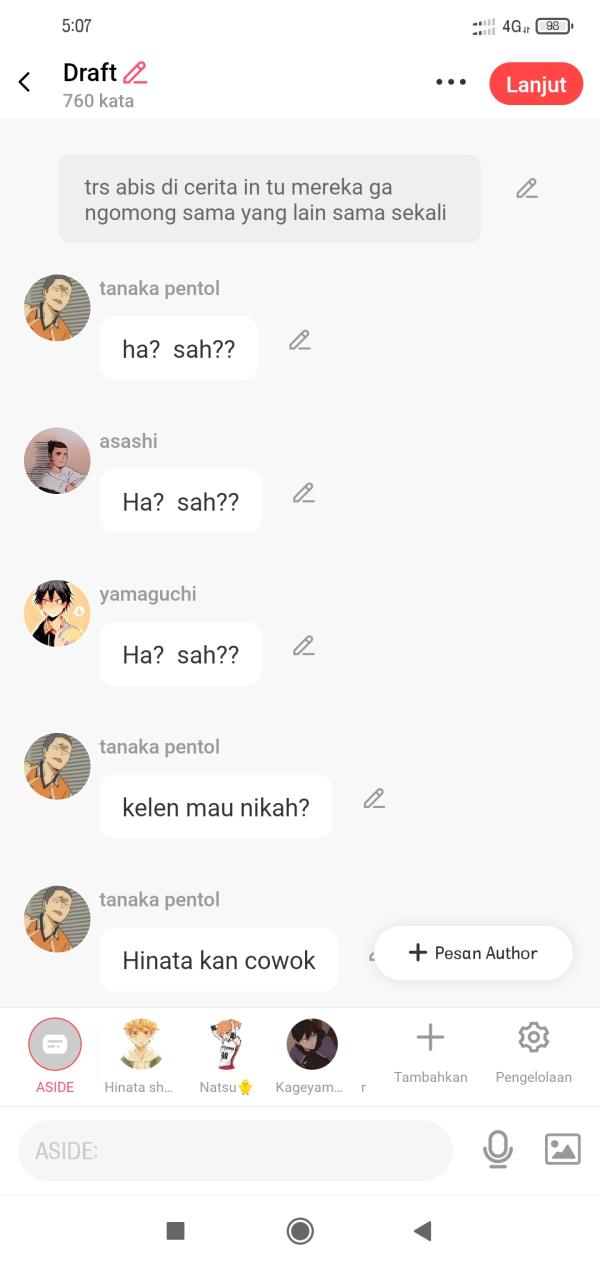Edit asashi's "Ha? sah??" message
The image size is (600, 1267).
303,493
